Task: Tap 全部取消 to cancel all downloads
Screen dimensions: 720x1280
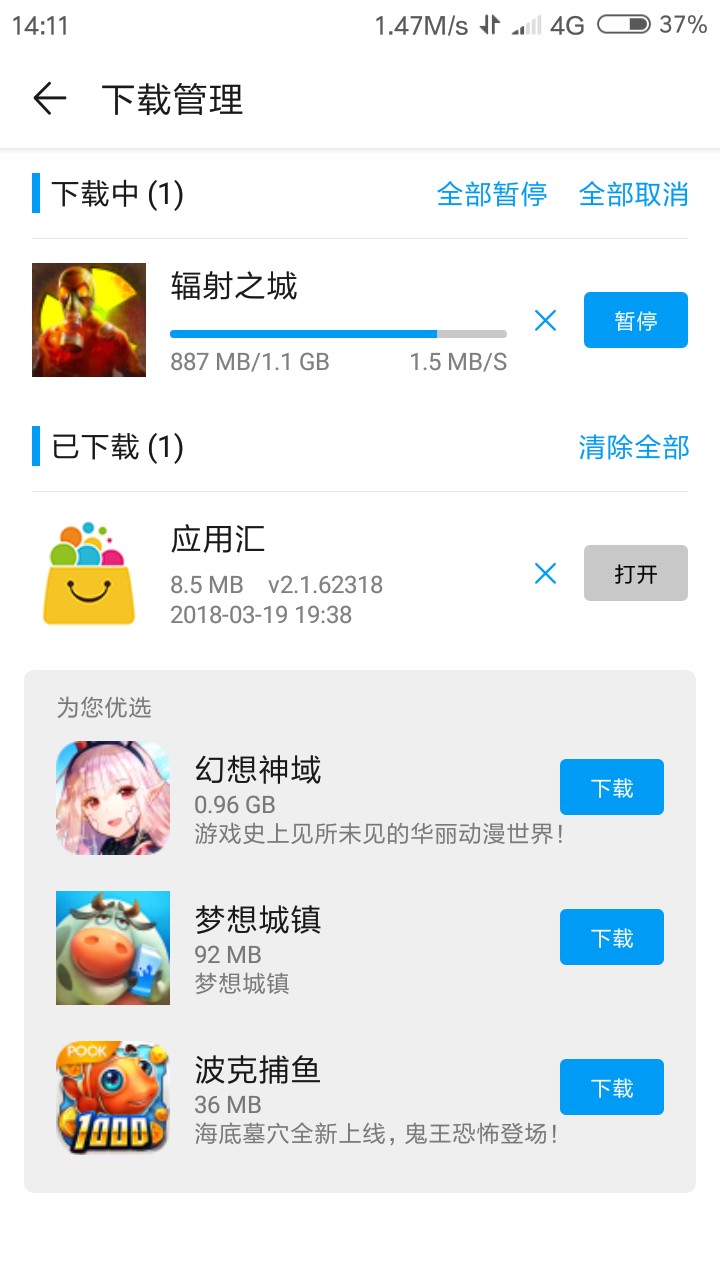Action: tap(634, 194)
